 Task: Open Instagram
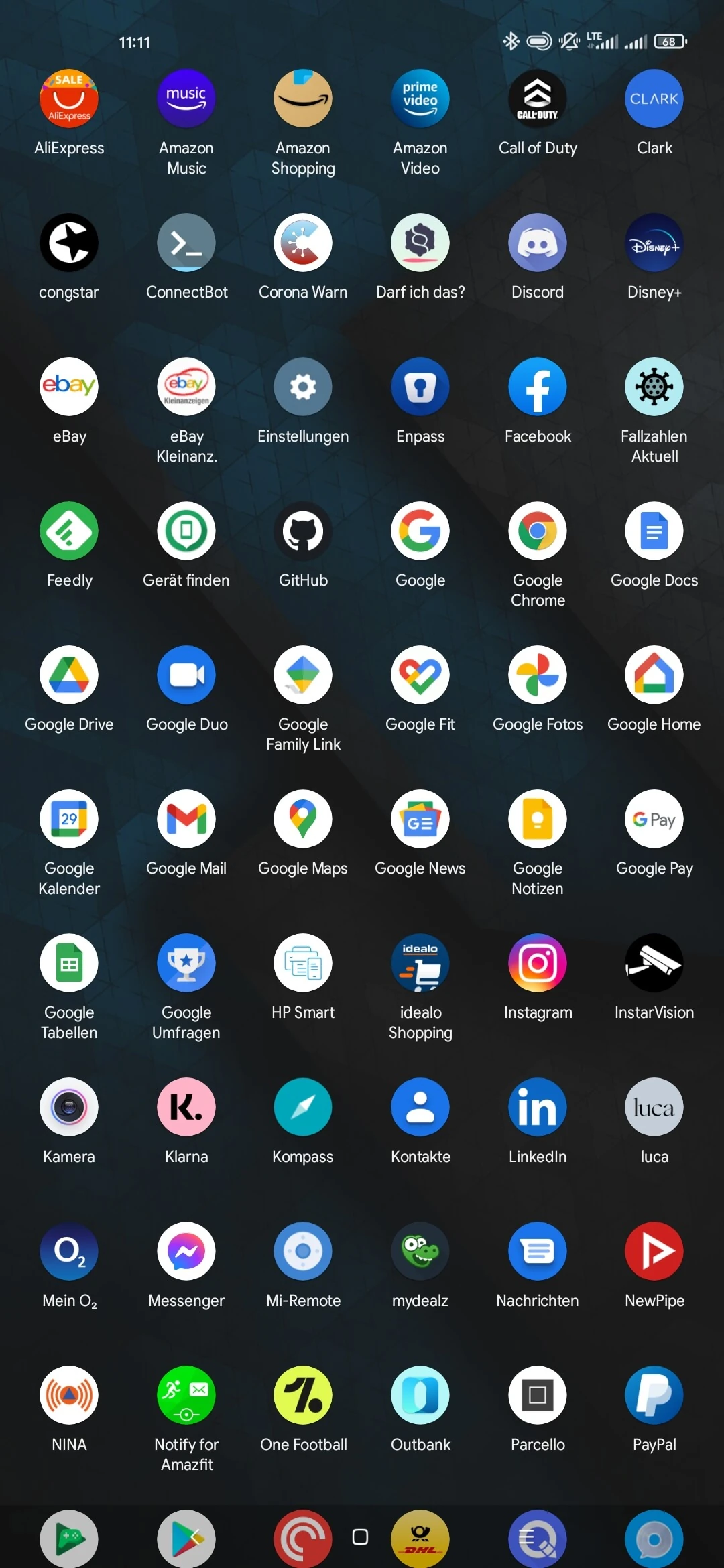[x=538, y=963]
